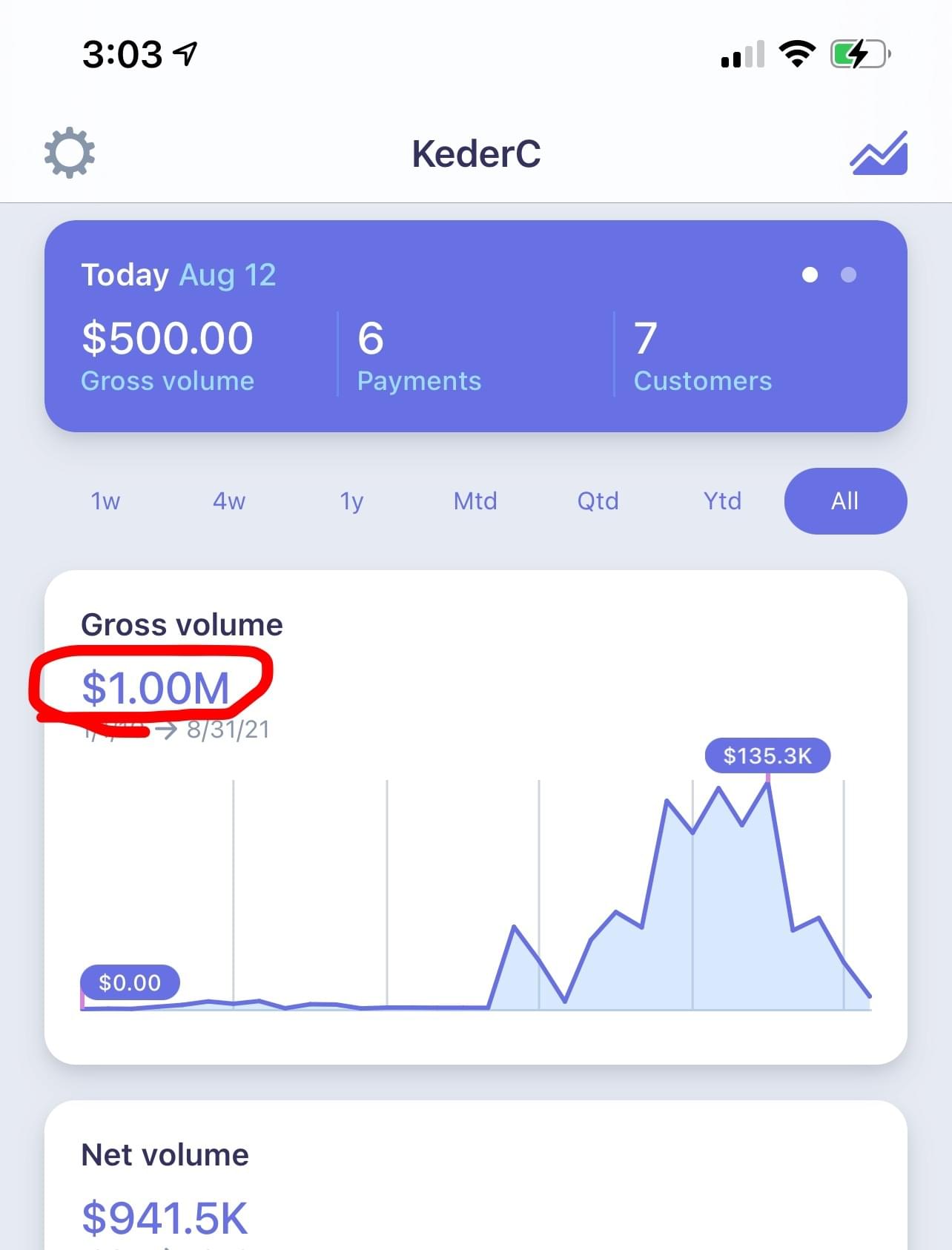
Task: Open the settings gear icon
Action: click(x=70, y=153)
